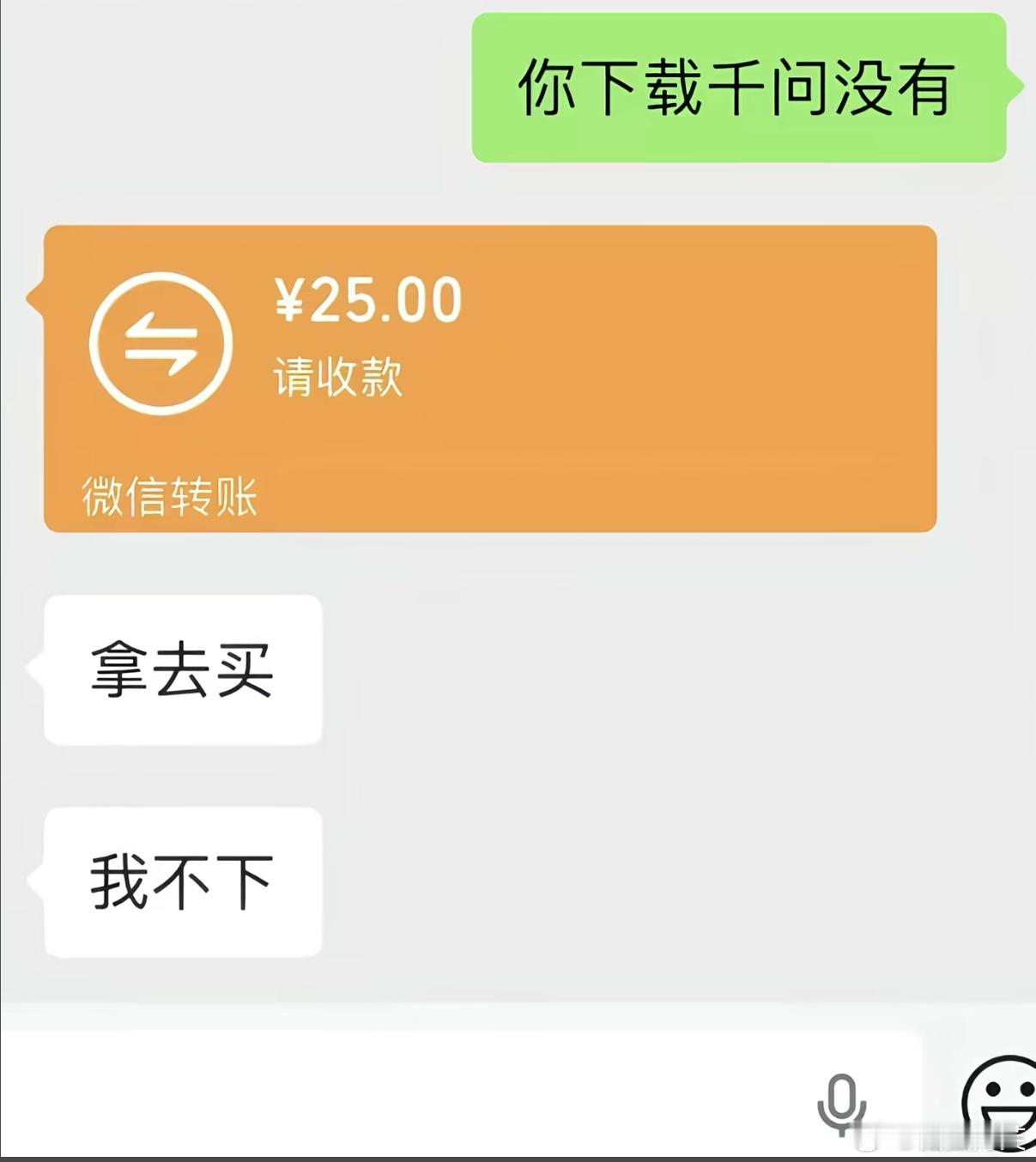Tap the WeChat transfer icon on the orange card
This screenshot has height=1162, width=1036.
[161, 342]
